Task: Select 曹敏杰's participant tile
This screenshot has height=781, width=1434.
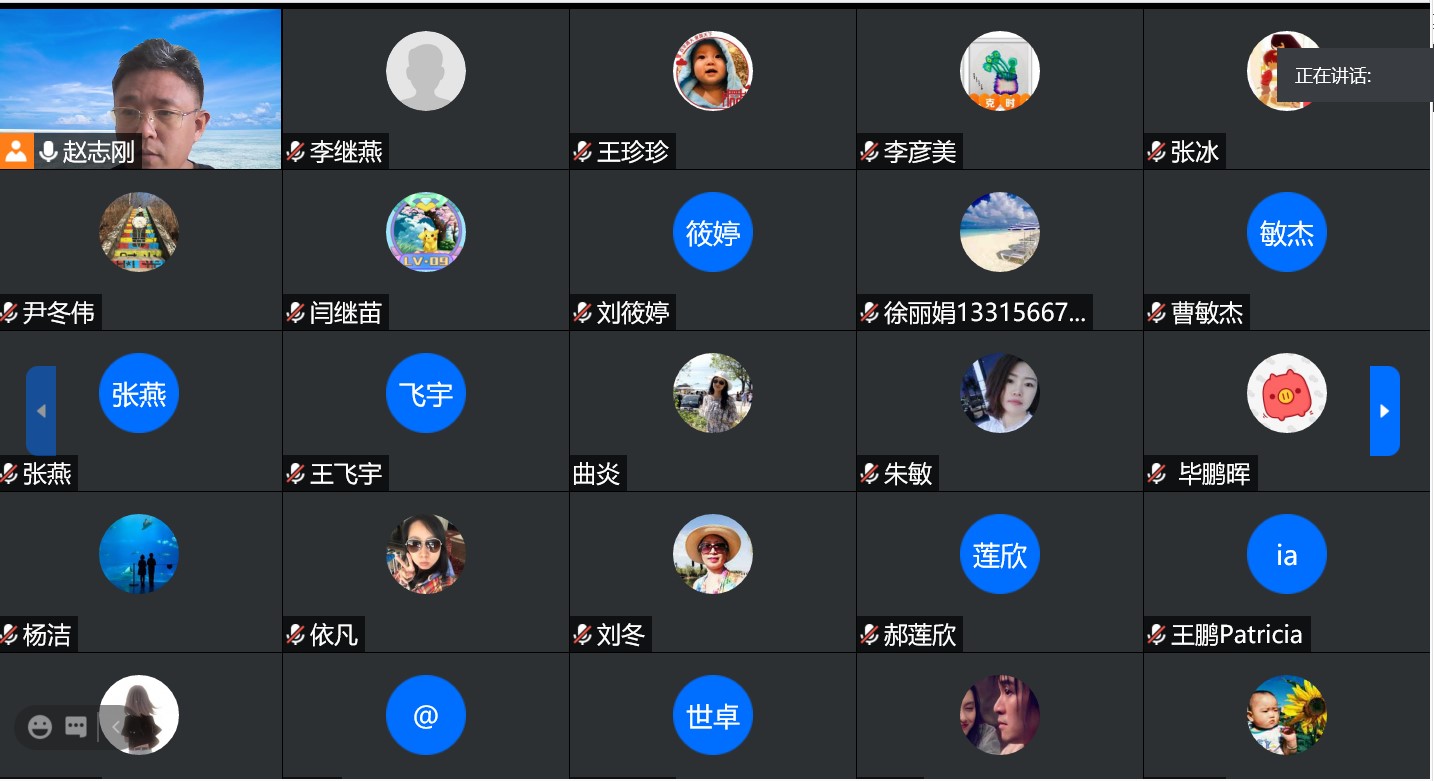Action: pyautogui.click(x=1286, y=249)
